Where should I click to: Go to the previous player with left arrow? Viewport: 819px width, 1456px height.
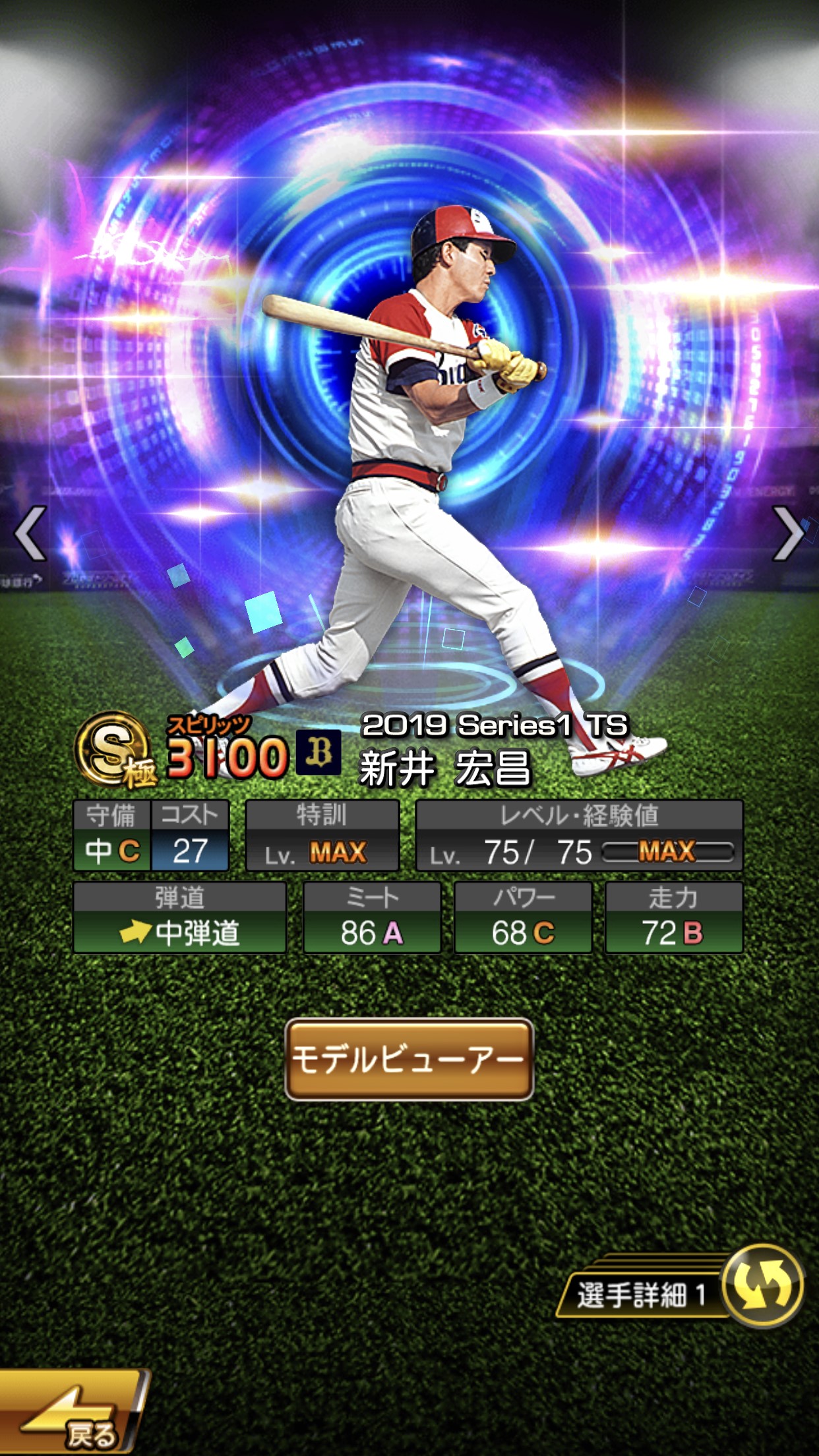[x=30, y=533]
